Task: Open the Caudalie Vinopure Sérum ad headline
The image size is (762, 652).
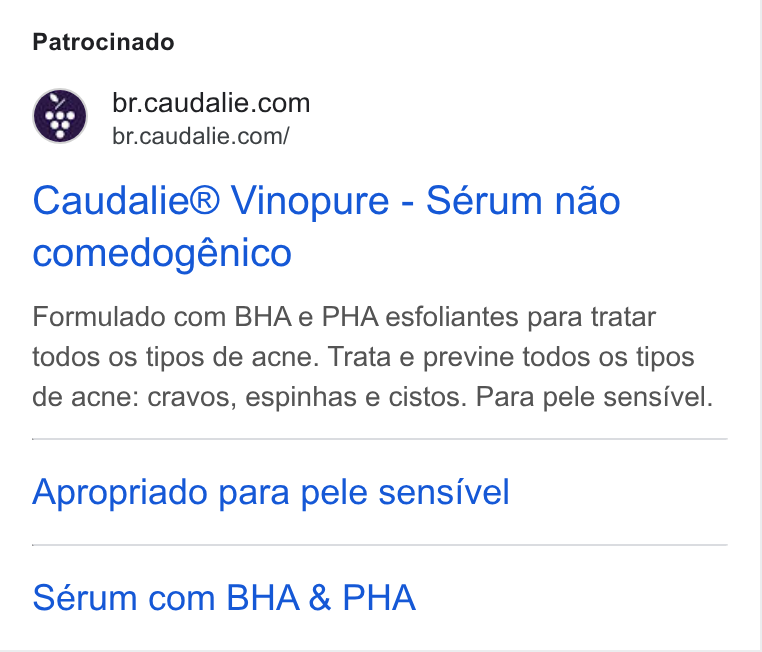Action: (326, 226)
